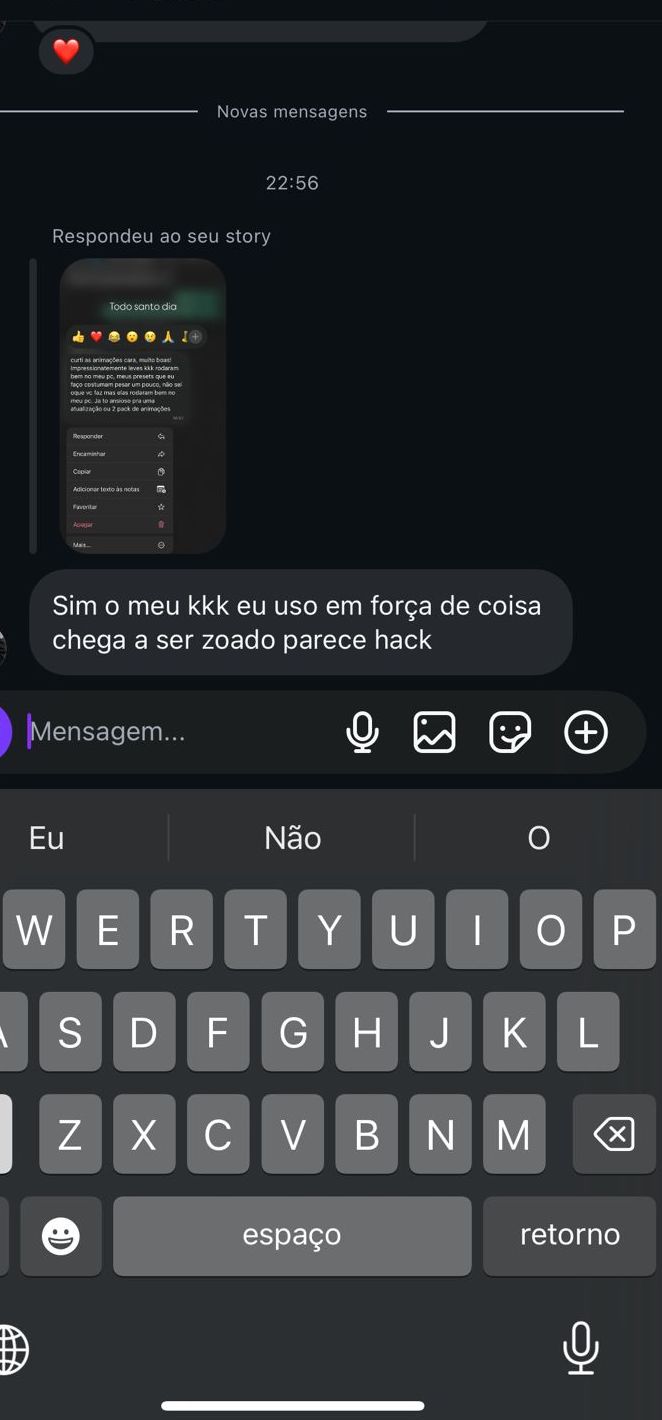
Task: Select the keyboard suggestion "Não"
Action: (292, 838)
